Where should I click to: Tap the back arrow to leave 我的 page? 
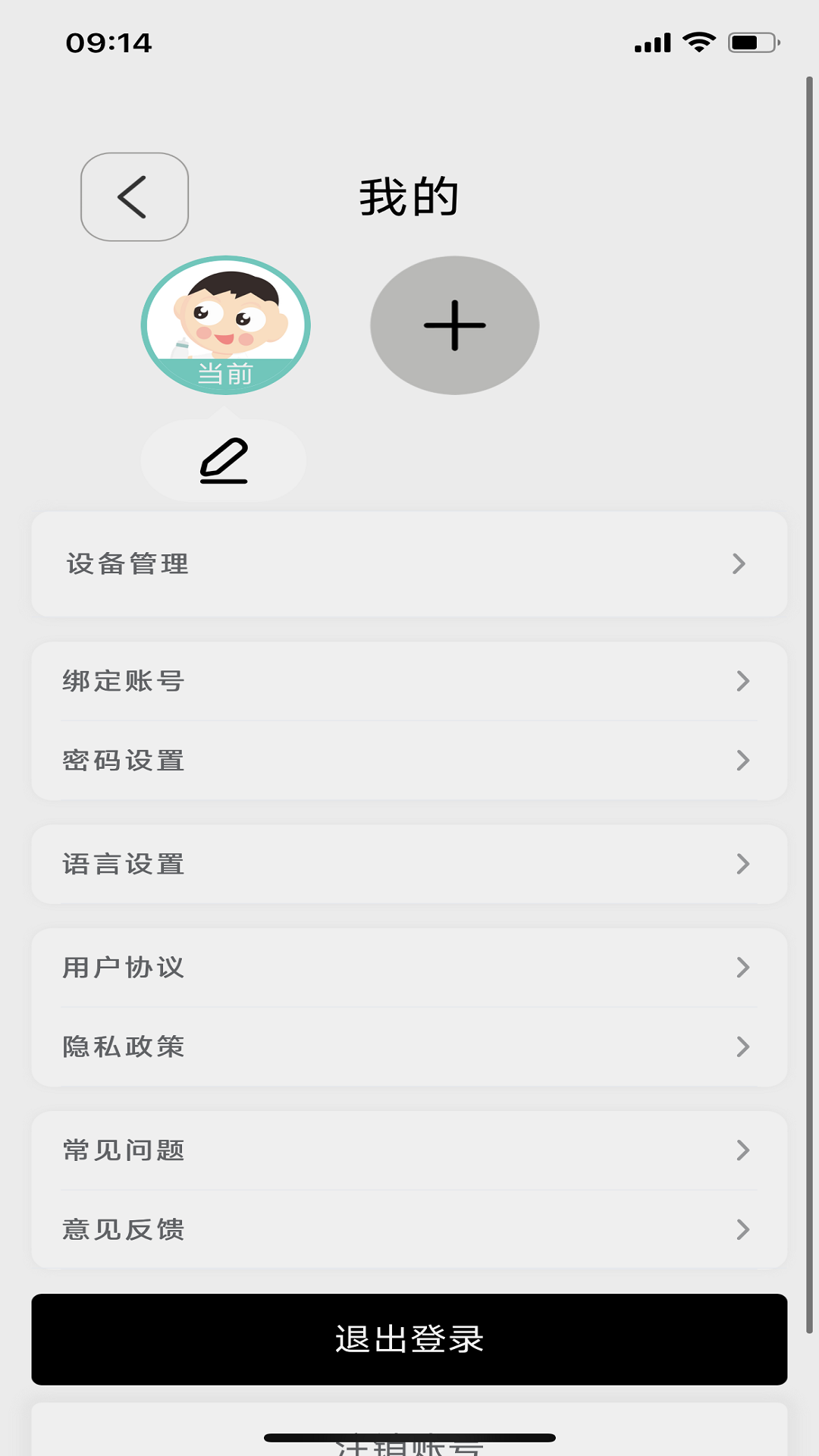pyautogui.click(x=134, y=196)
